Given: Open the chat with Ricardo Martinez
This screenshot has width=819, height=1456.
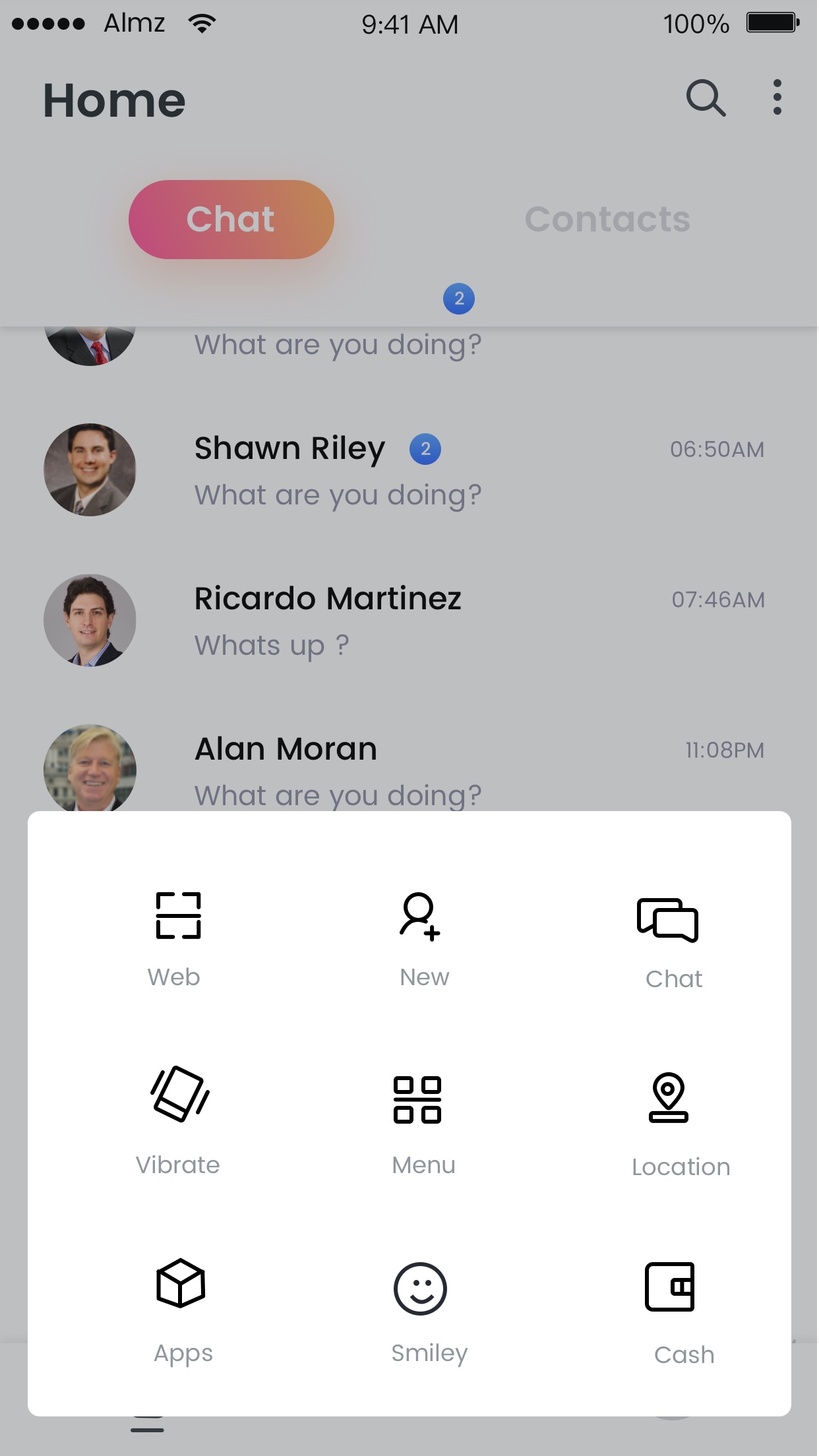Looking at the screenshot, I should pyautogui.click(x=409, y=621).
